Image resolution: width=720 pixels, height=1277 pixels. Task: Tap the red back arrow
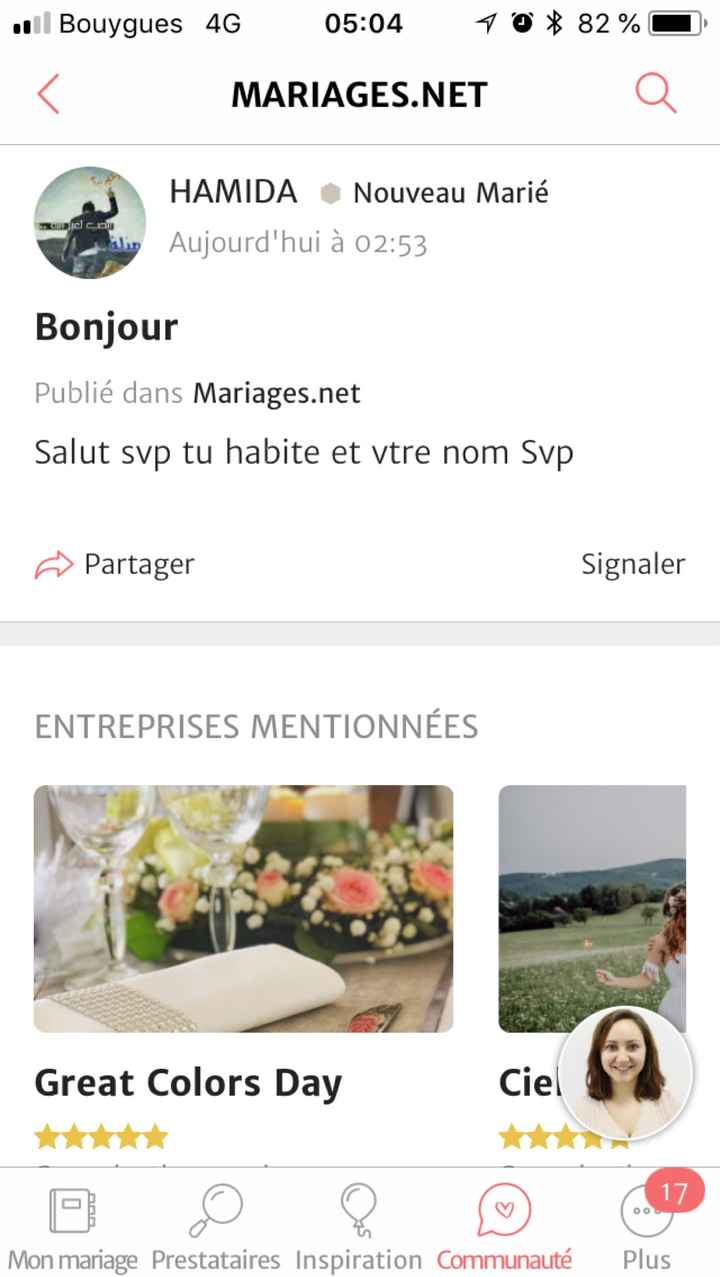tap(48, 93)
